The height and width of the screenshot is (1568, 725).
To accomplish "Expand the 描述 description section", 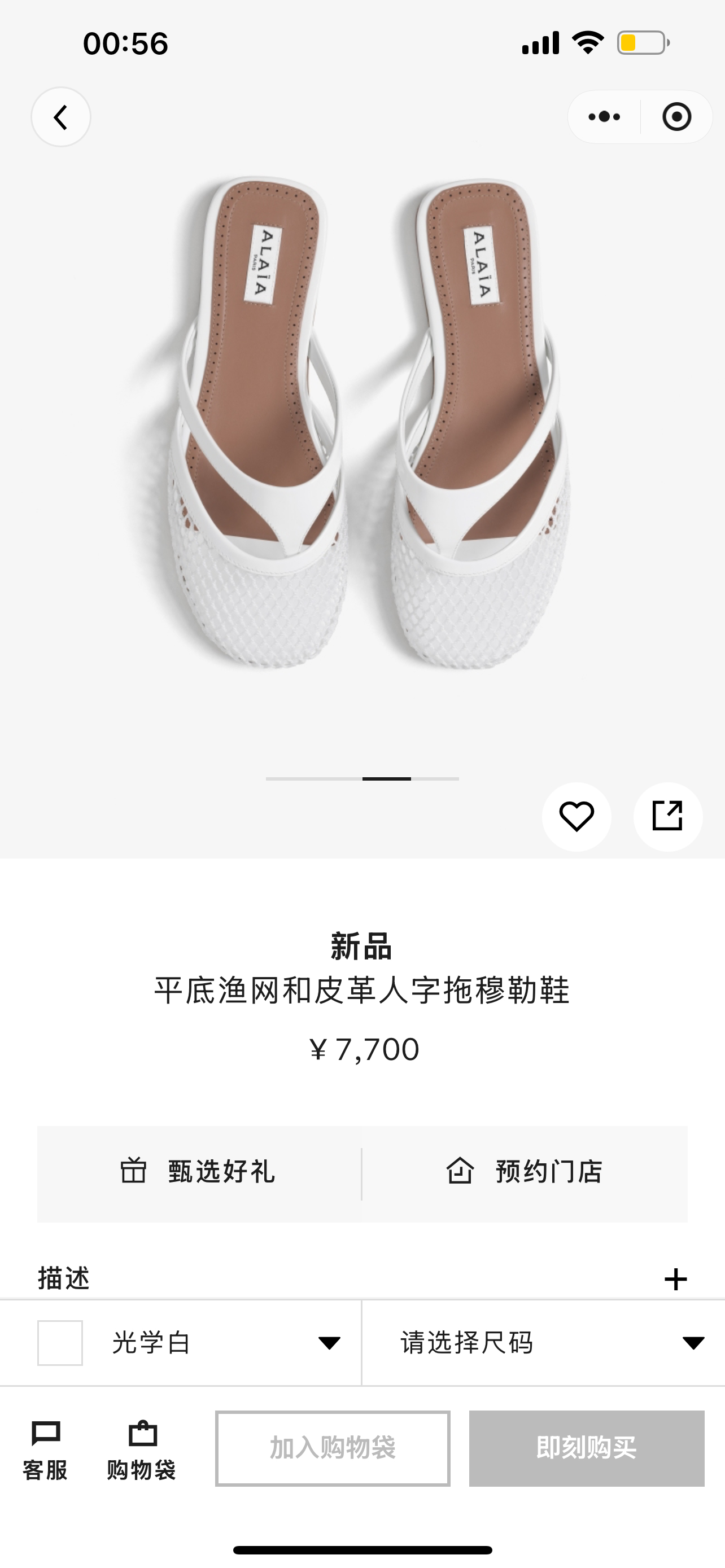I will pyautogui.click(x=675, y=1279).
